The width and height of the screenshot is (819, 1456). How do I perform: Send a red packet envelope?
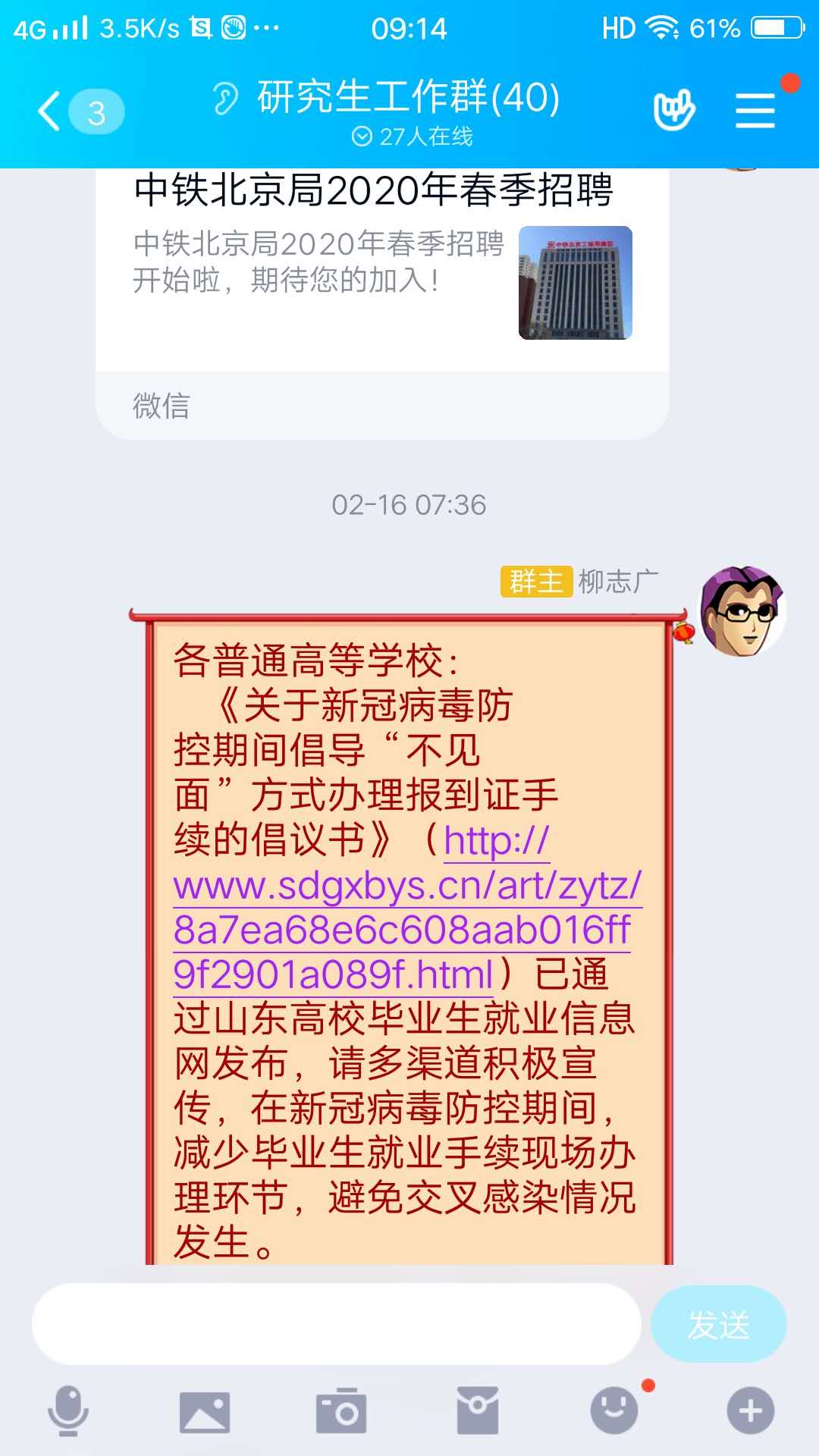click(x=478, y=1410)
